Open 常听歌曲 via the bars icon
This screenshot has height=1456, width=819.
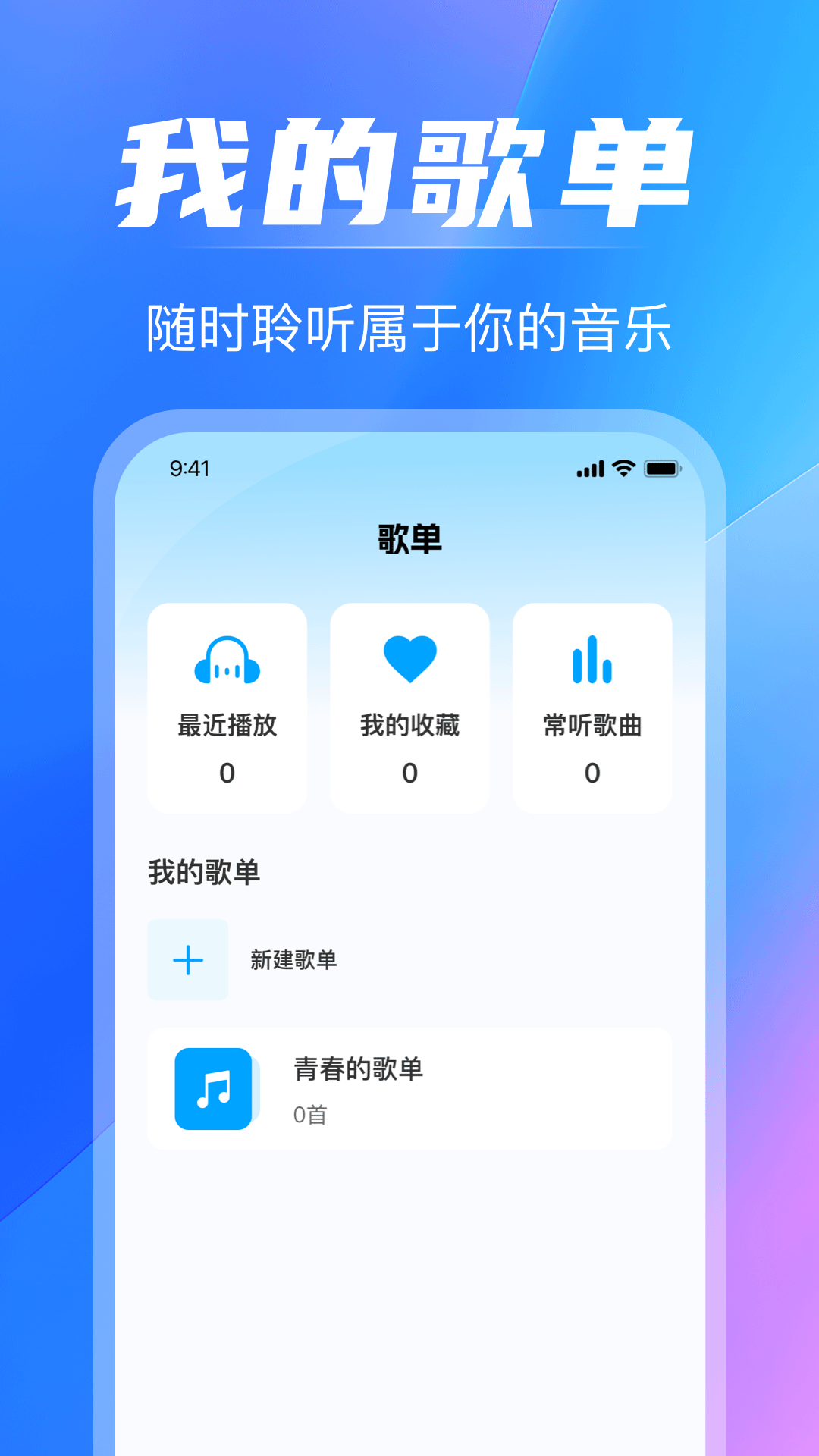(x=592, y=662)
